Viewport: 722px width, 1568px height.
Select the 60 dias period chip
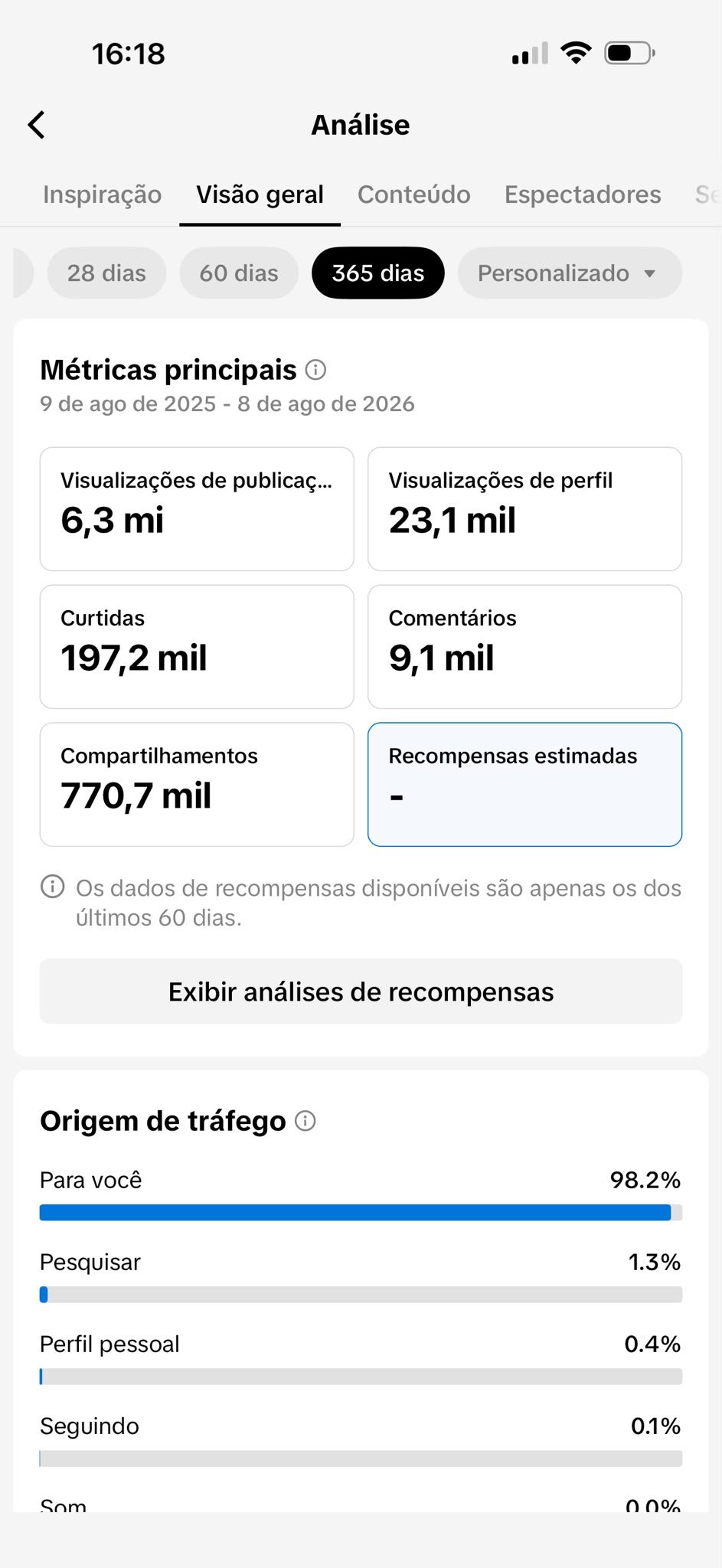239,273
